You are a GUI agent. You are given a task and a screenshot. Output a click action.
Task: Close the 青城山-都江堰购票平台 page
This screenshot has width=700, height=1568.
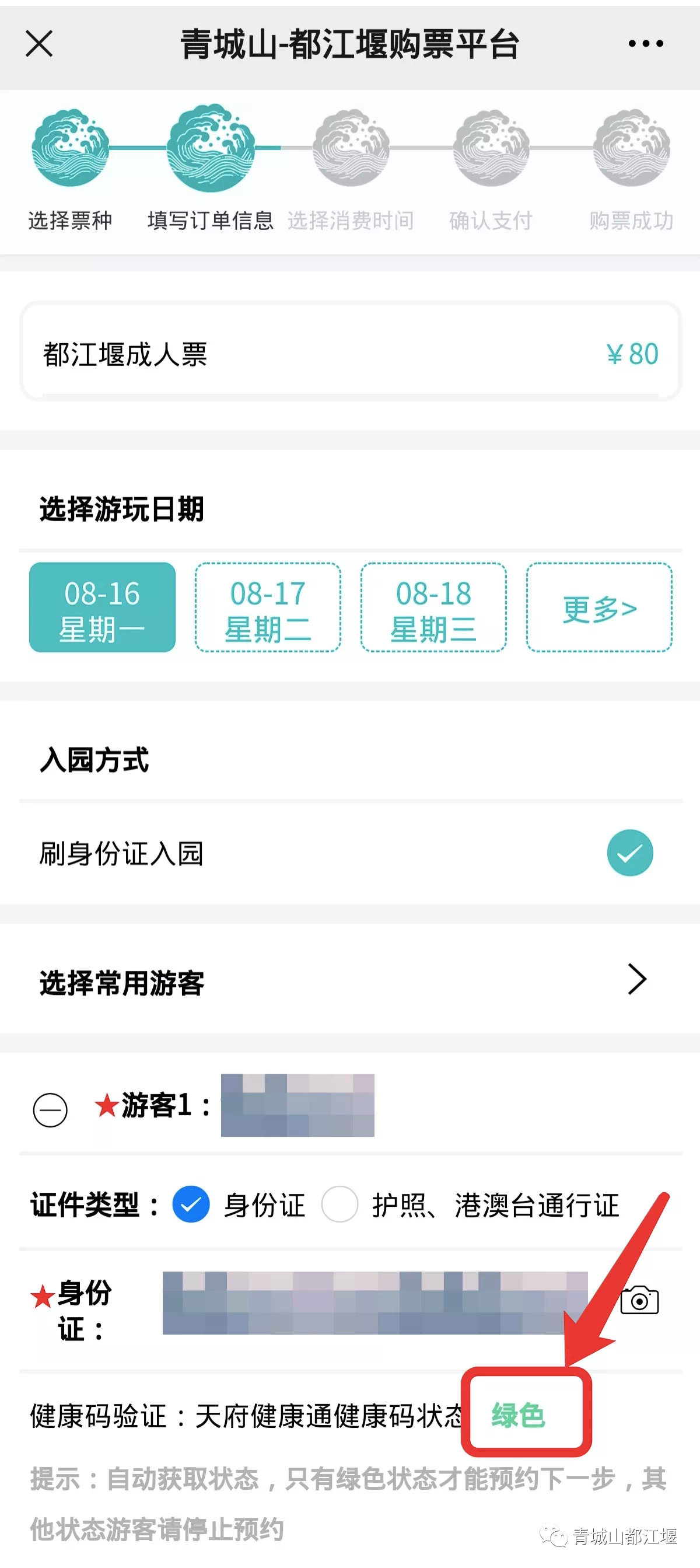pos(39,44)
